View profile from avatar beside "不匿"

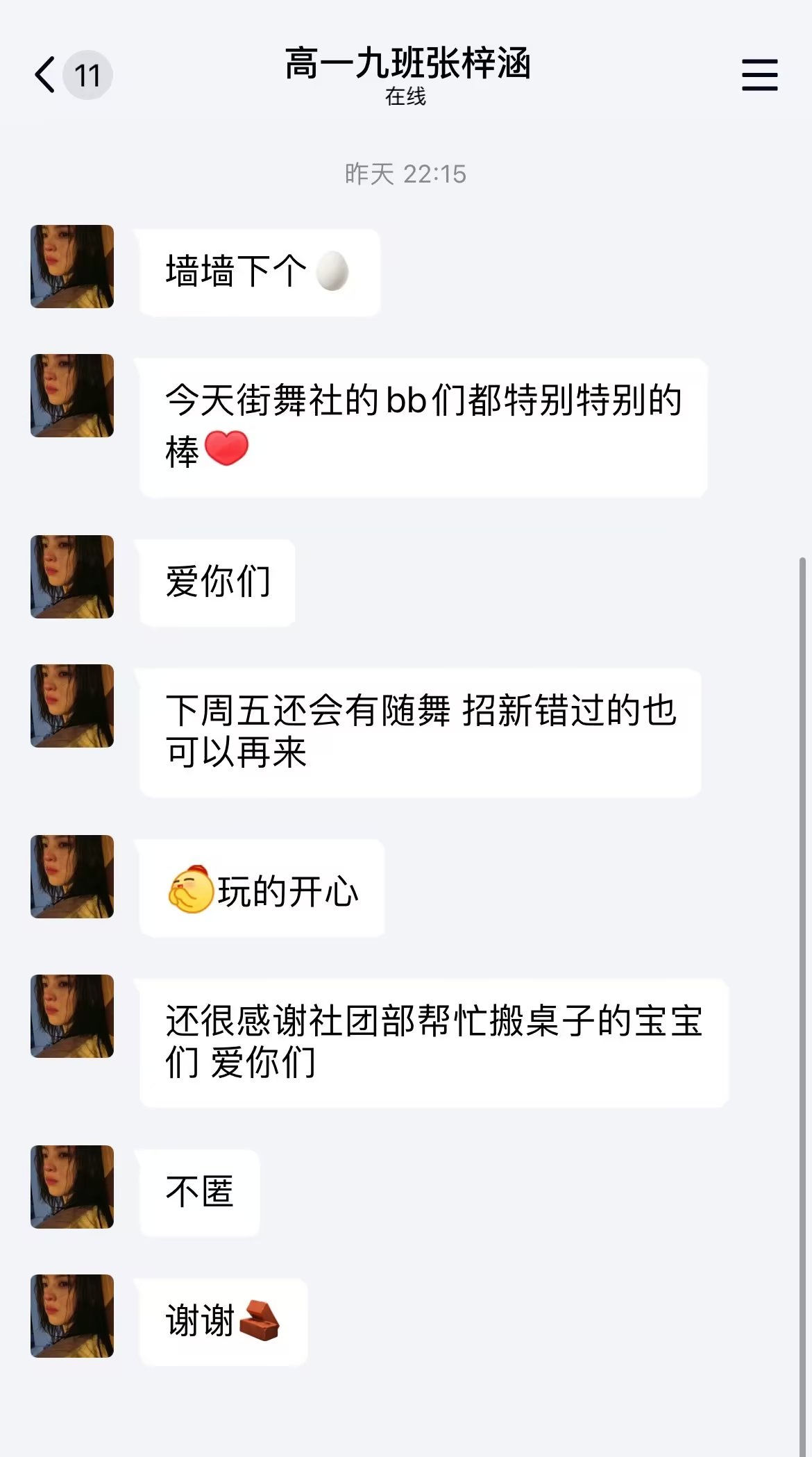(x=72, y=1187)
